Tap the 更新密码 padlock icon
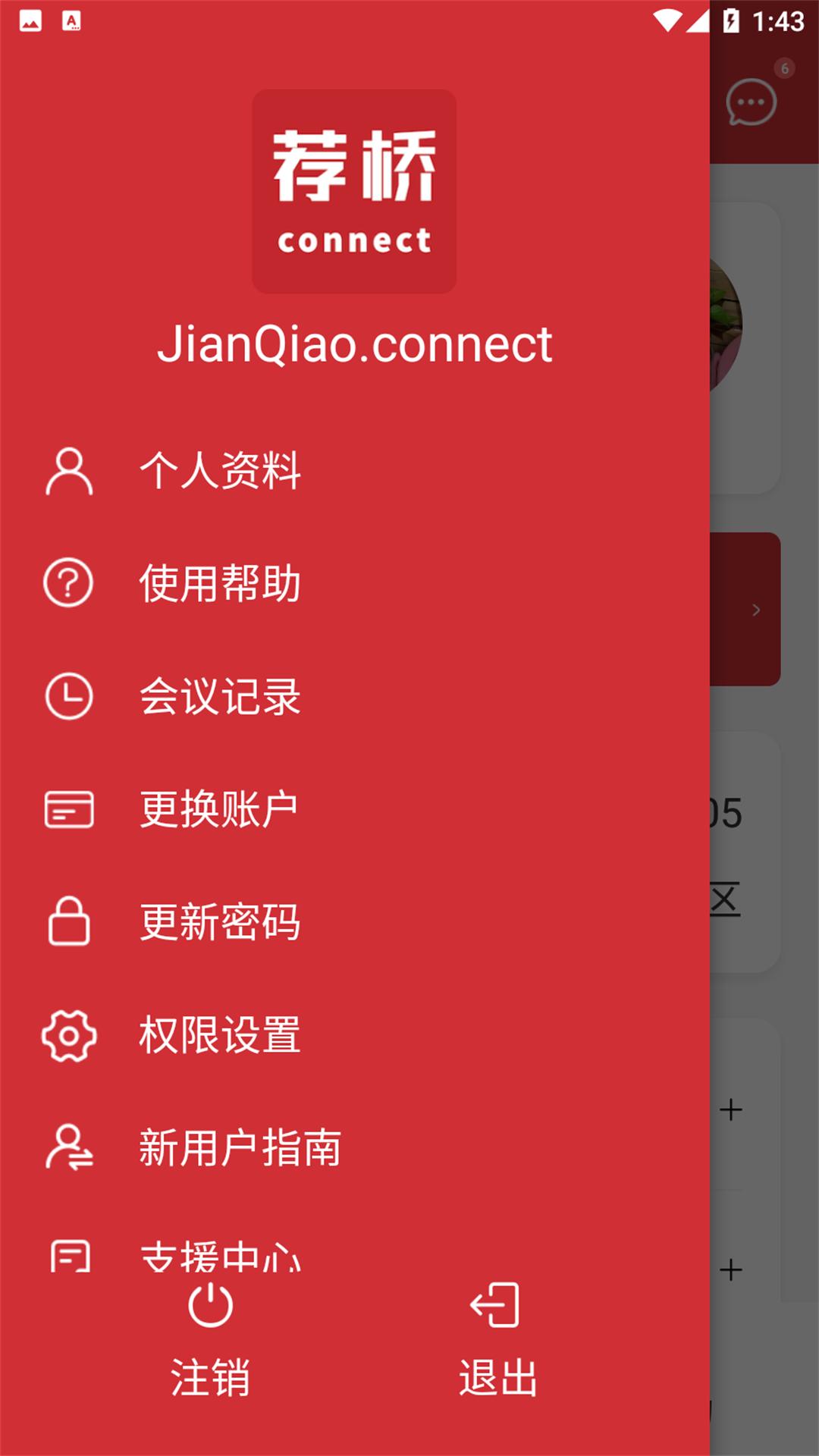The width and height of the screenshot is (819, 1456). [x=69, y=921]
